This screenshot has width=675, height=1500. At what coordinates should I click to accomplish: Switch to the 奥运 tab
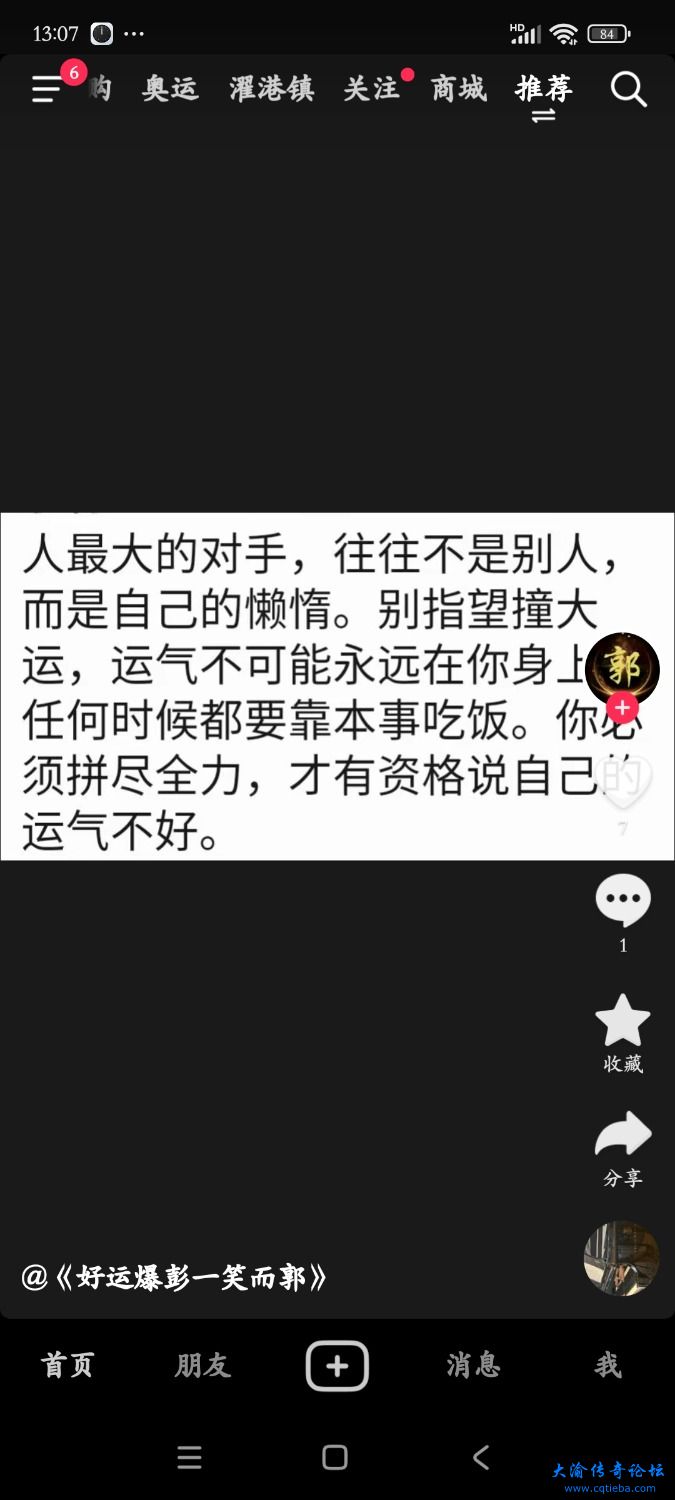click(170, 89)
